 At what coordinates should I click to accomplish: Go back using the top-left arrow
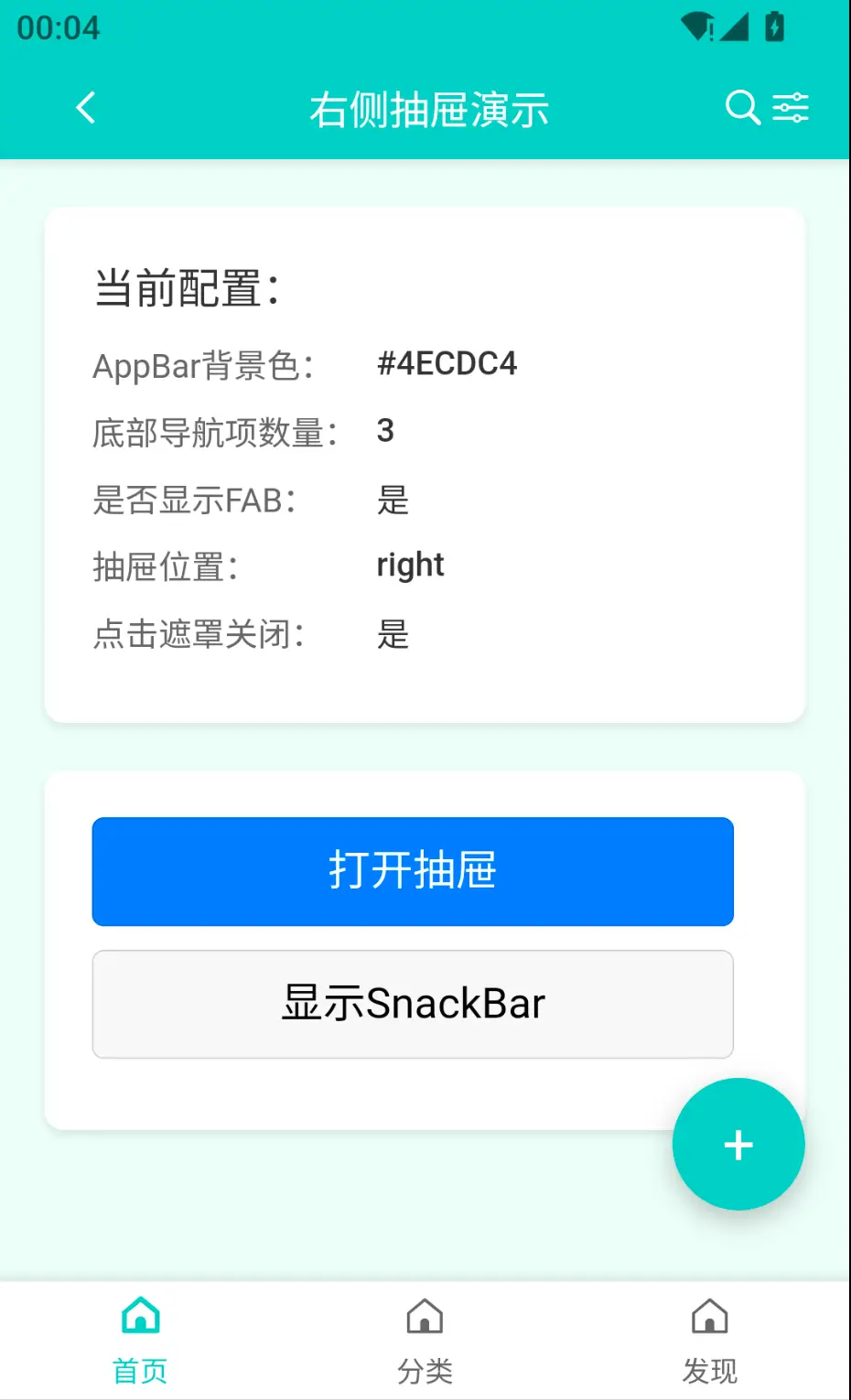86,108
